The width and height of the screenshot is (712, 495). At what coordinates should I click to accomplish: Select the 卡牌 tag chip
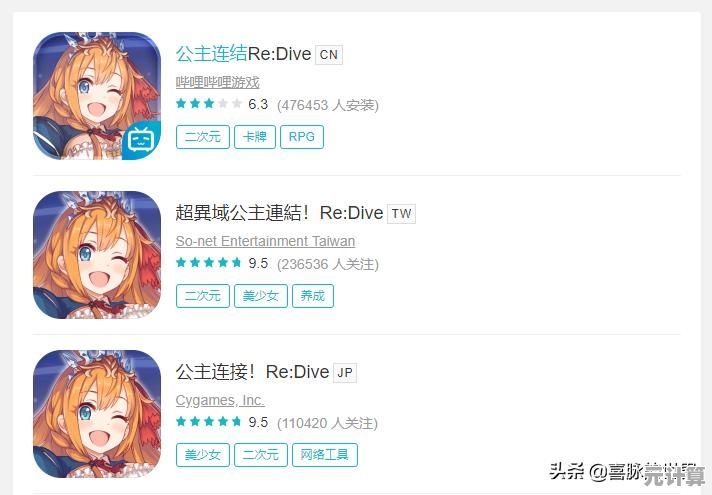click(253, 136)
